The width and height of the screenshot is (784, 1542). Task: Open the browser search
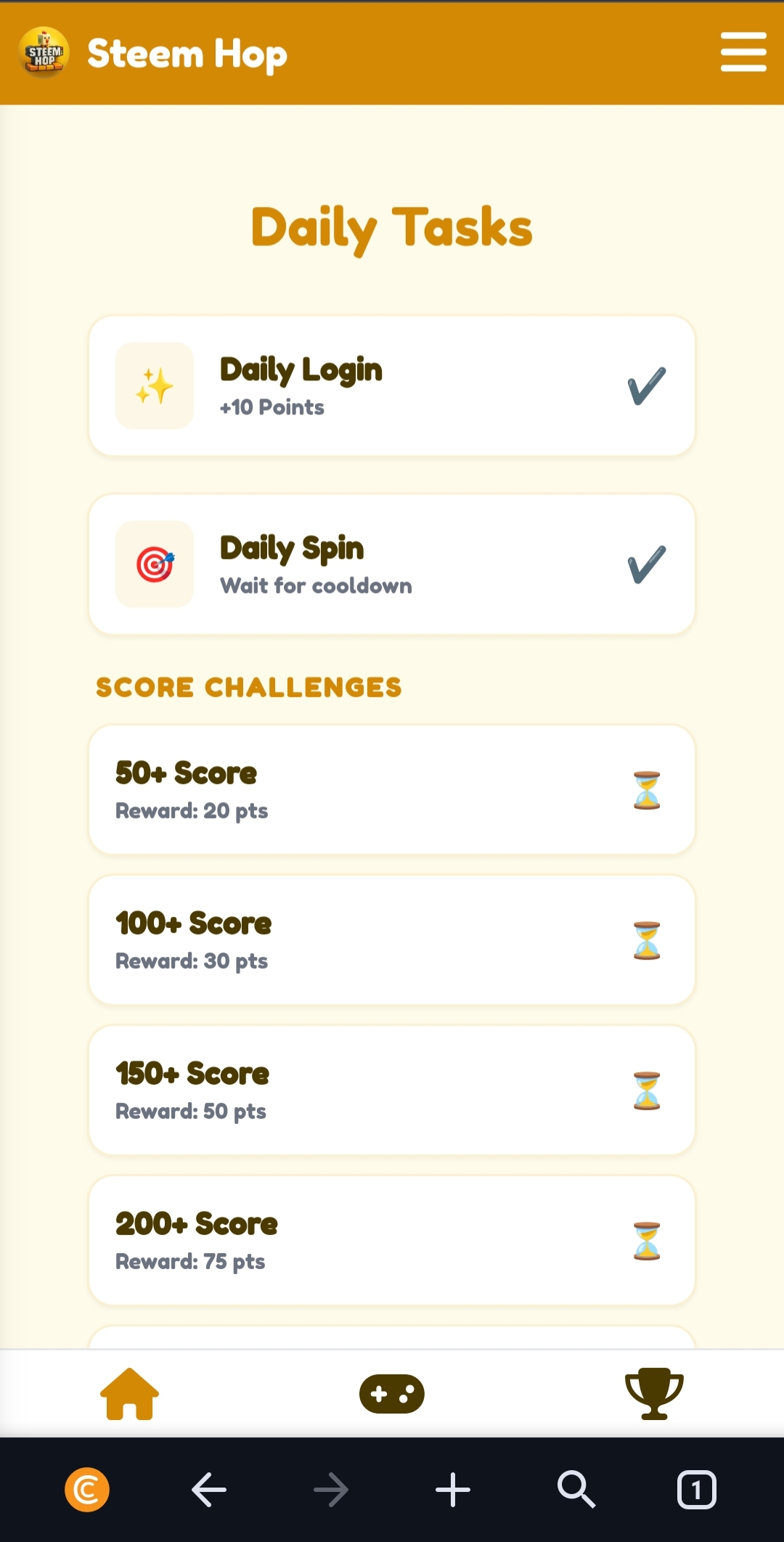(x=576, y=1490)
